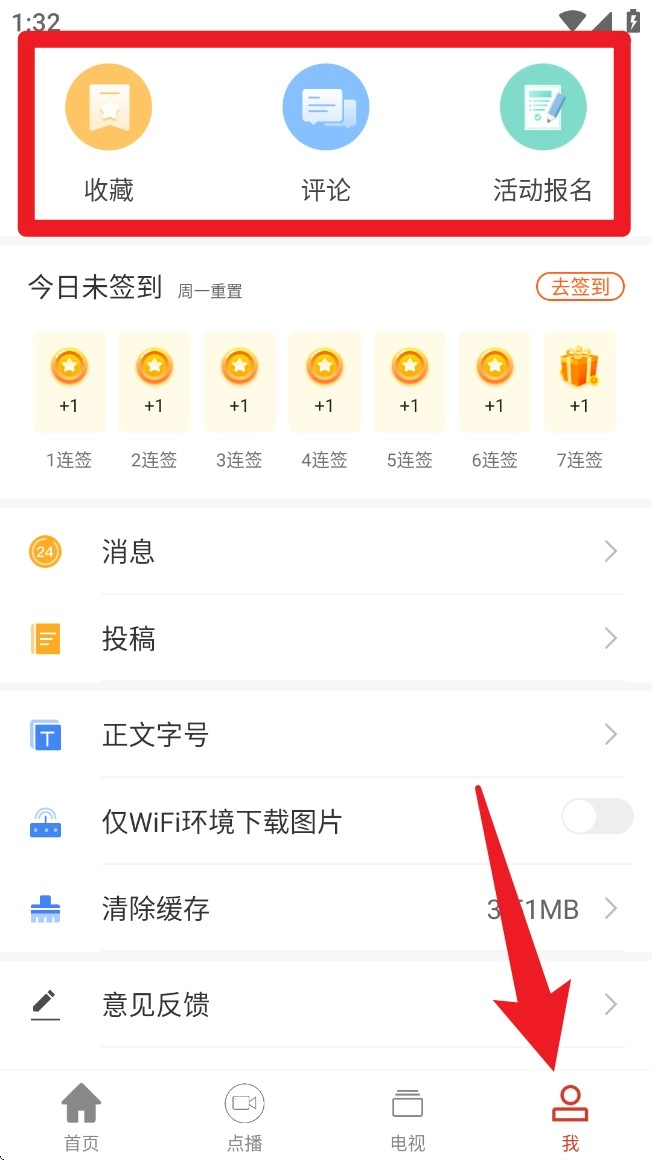Tap 清除缓存 to clear cache

[x=326, y=909]
